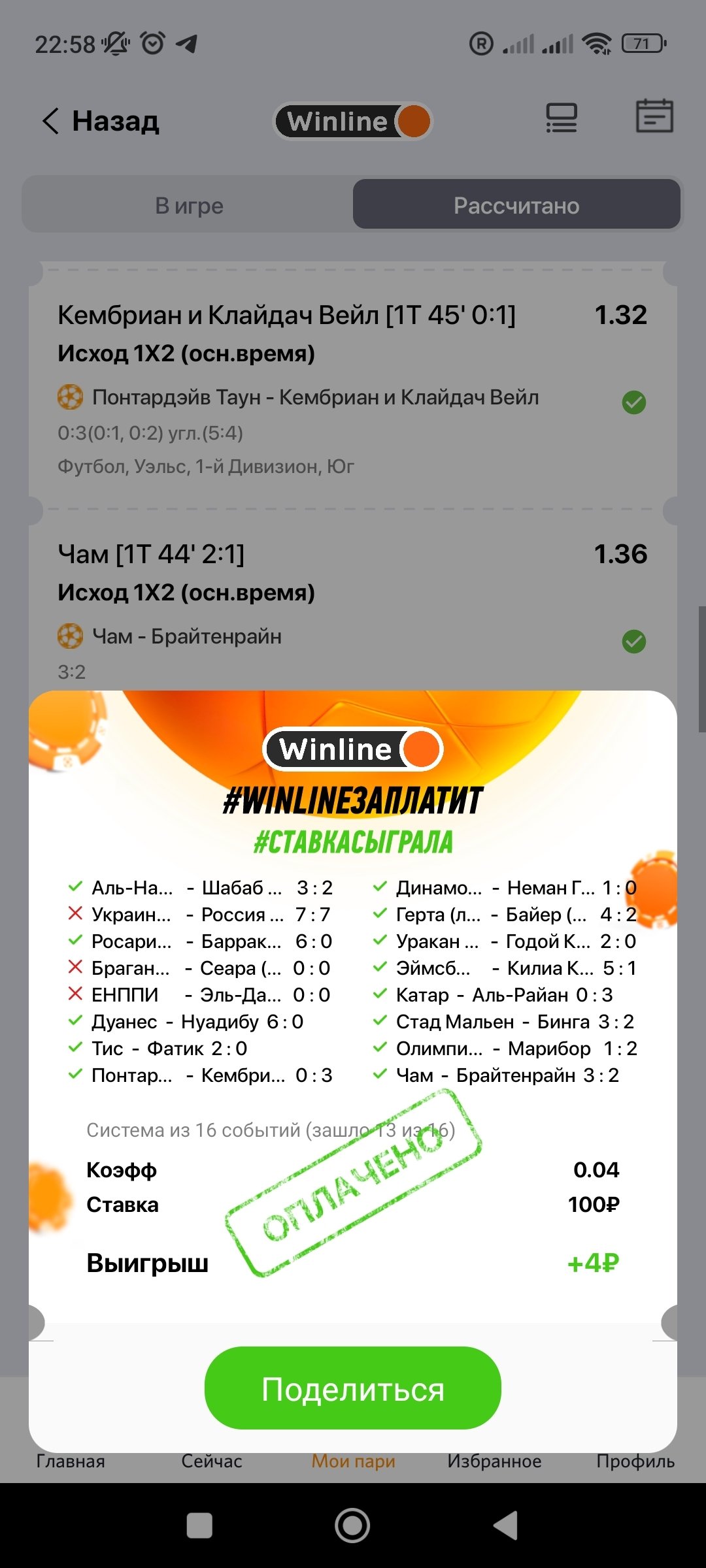Share the bet slip with Поделиться
This screenshot has height=1568, width=706.
point(353,1390)
